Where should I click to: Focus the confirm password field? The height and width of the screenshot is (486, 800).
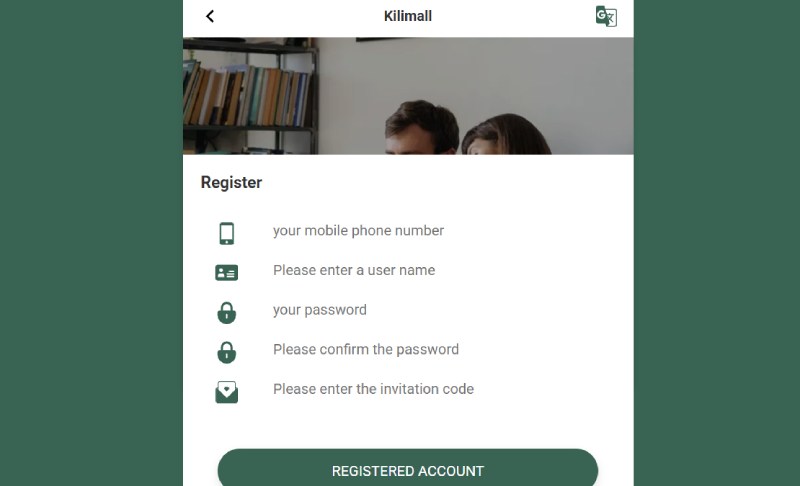[400, 350]
